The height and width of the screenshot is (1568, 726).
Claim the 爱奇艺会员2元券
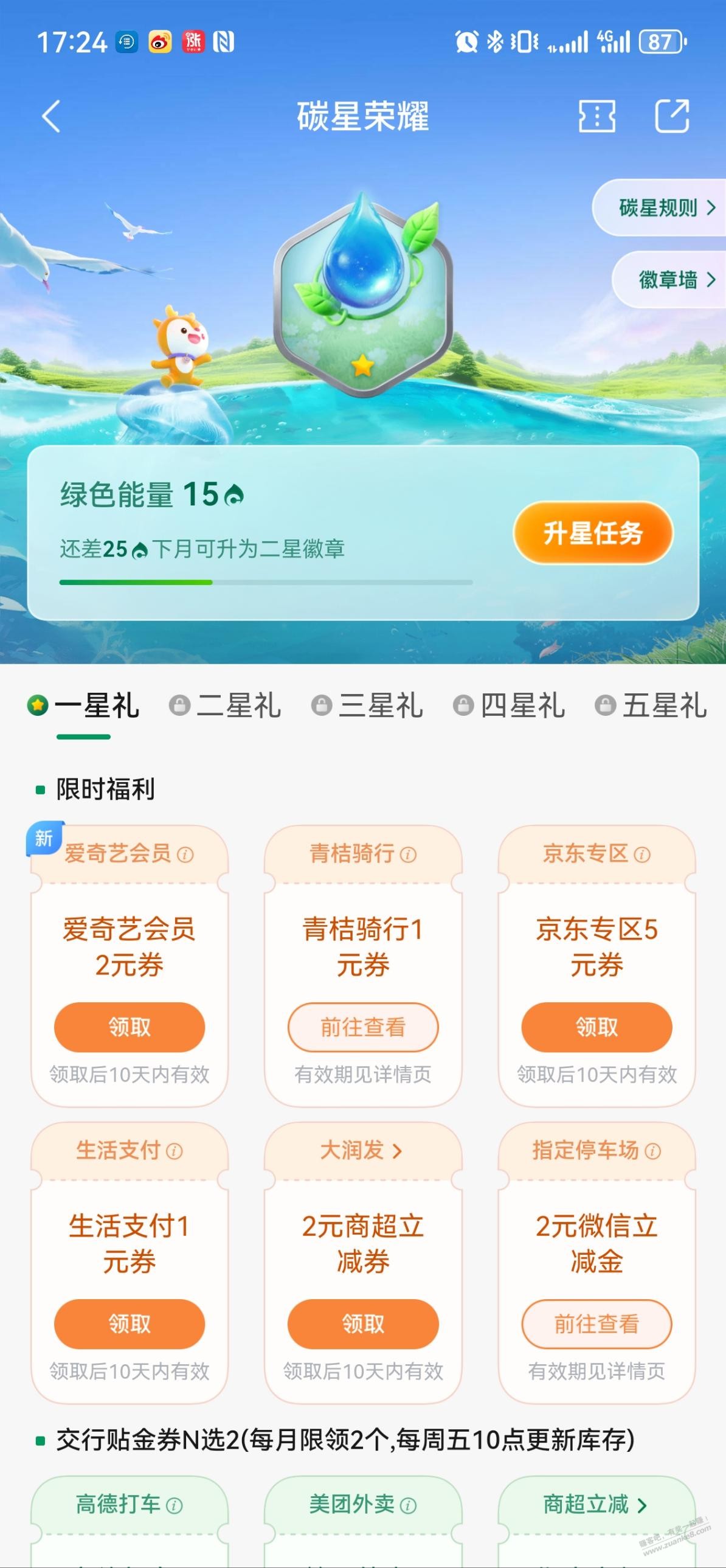tap(129, 1027)
